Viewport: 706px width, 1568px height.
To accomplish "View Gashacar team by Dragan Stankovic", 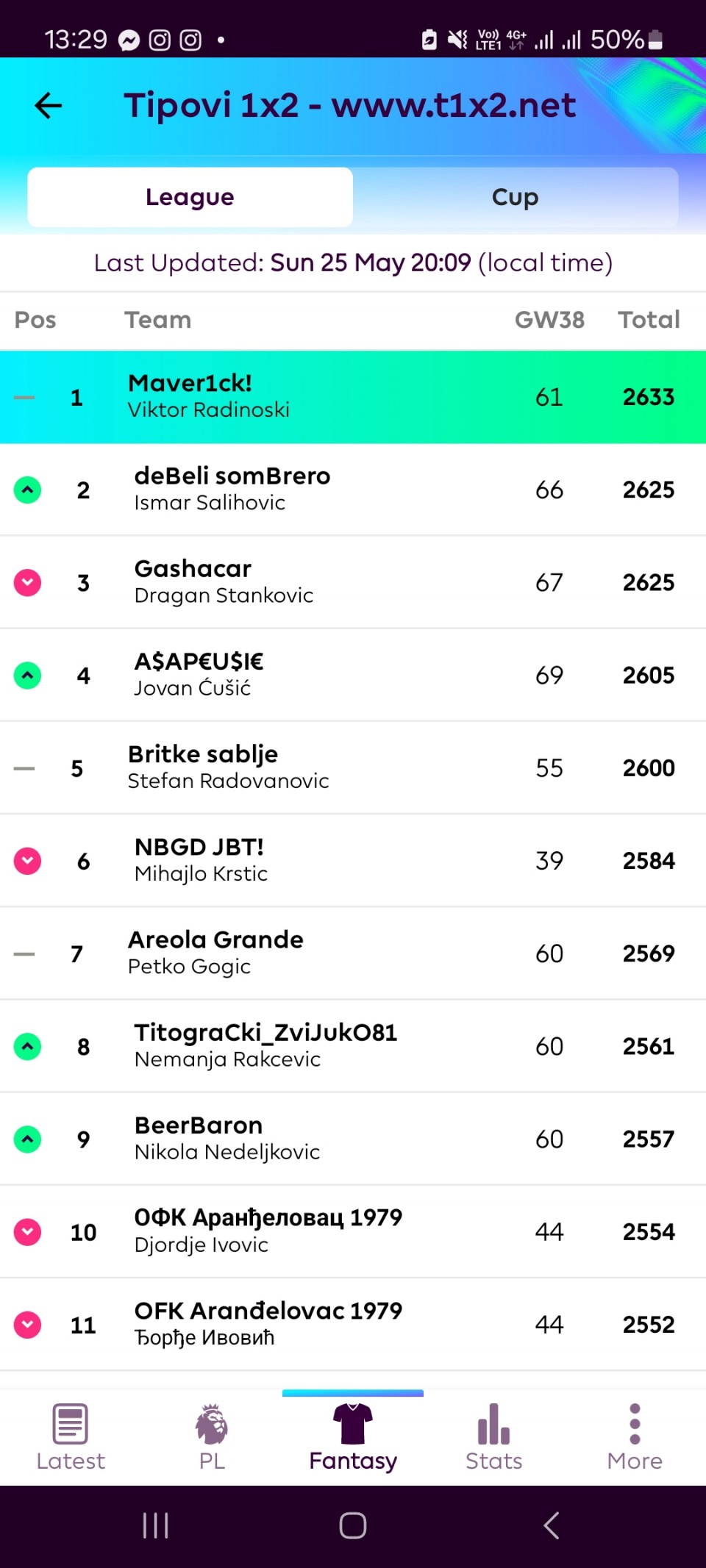I will [353, 582].
